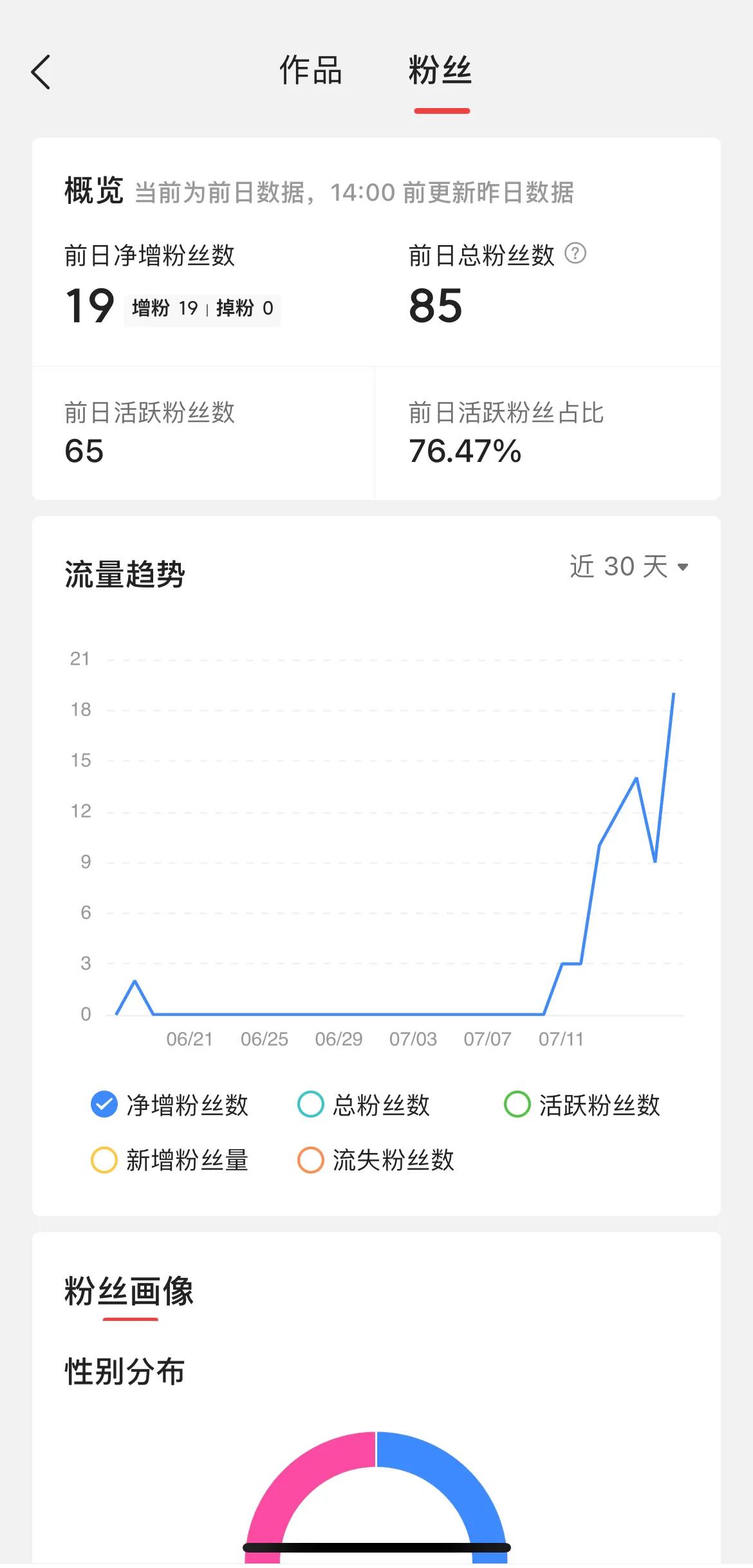Tap the back arrow to go back

[x=41, y=72]
